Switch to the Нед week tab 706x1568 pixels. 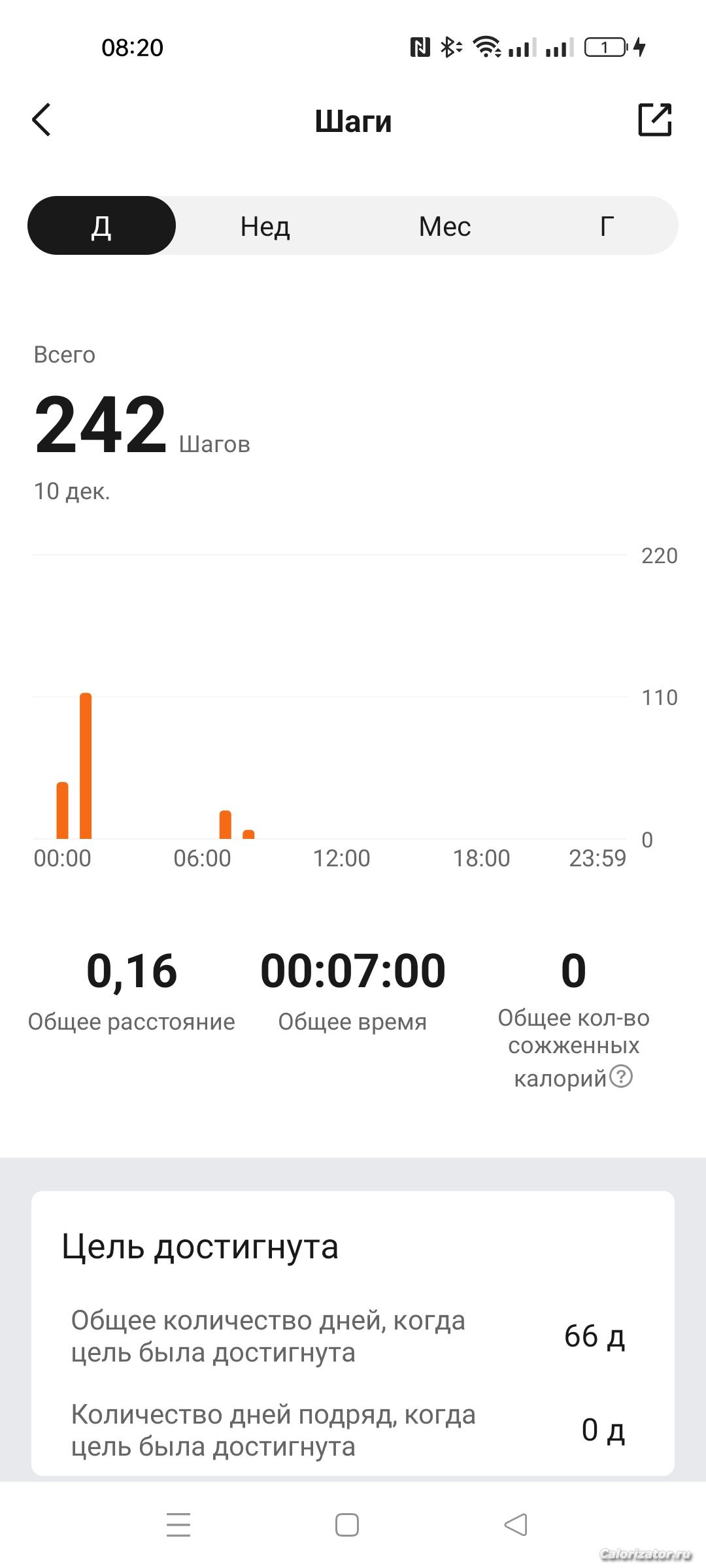click(x=265, y=226)
